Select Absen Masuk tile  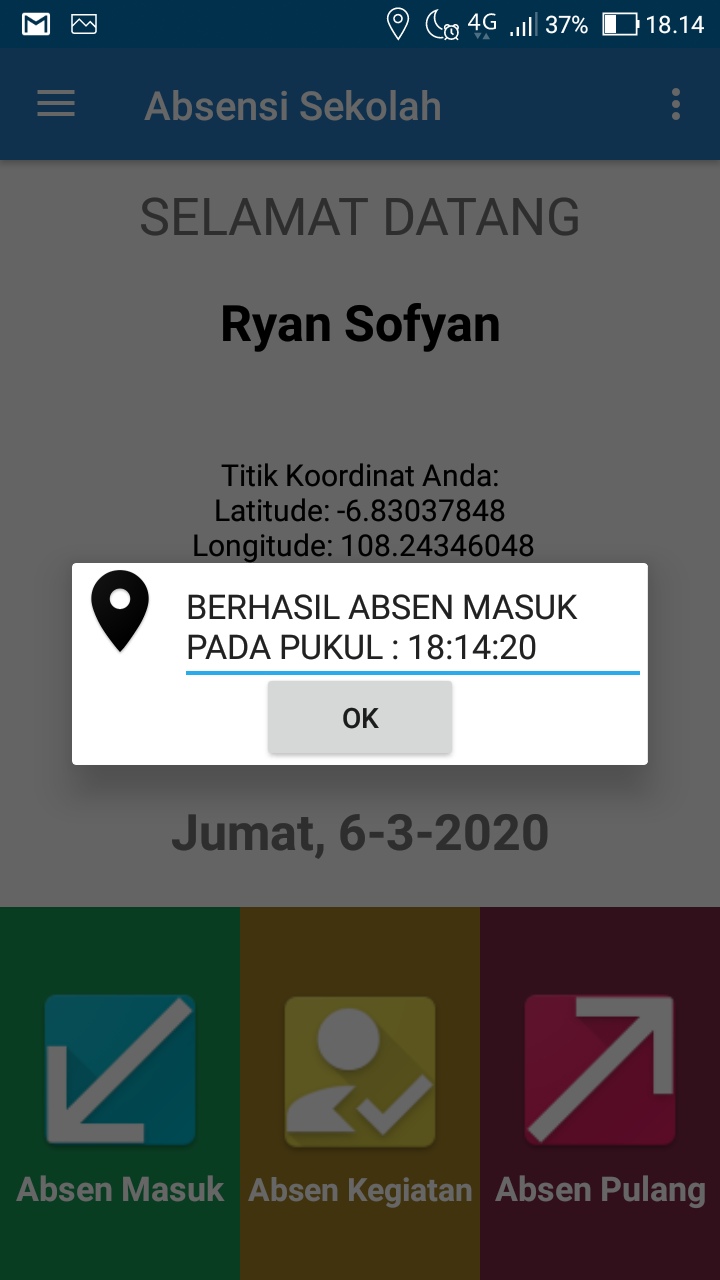[x=120, y=1094]
